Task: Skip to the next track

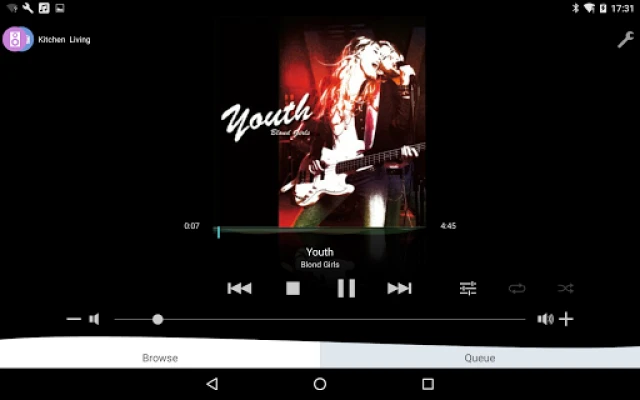Action: [x=399, y=289]
